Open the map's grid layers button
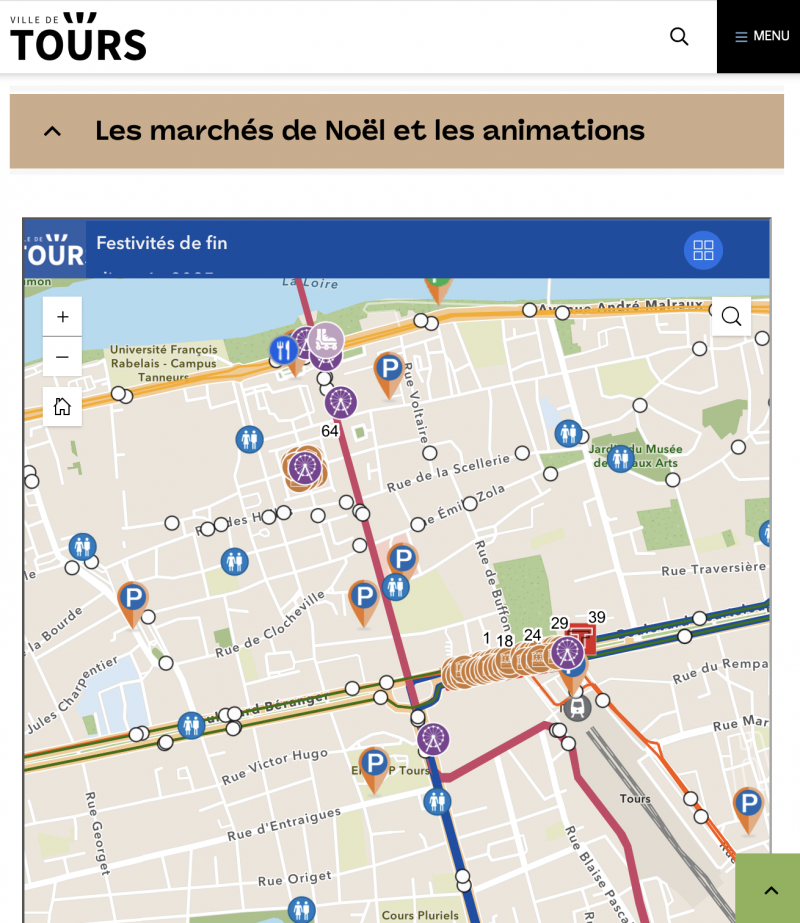This screenshot has height=923, width=800. coord(703,250)
